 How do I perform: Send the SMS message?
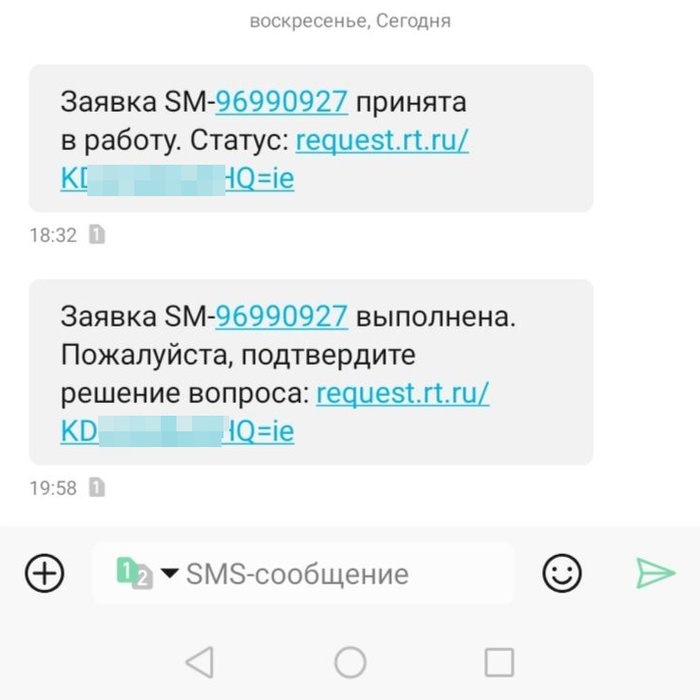coord(655,573)
